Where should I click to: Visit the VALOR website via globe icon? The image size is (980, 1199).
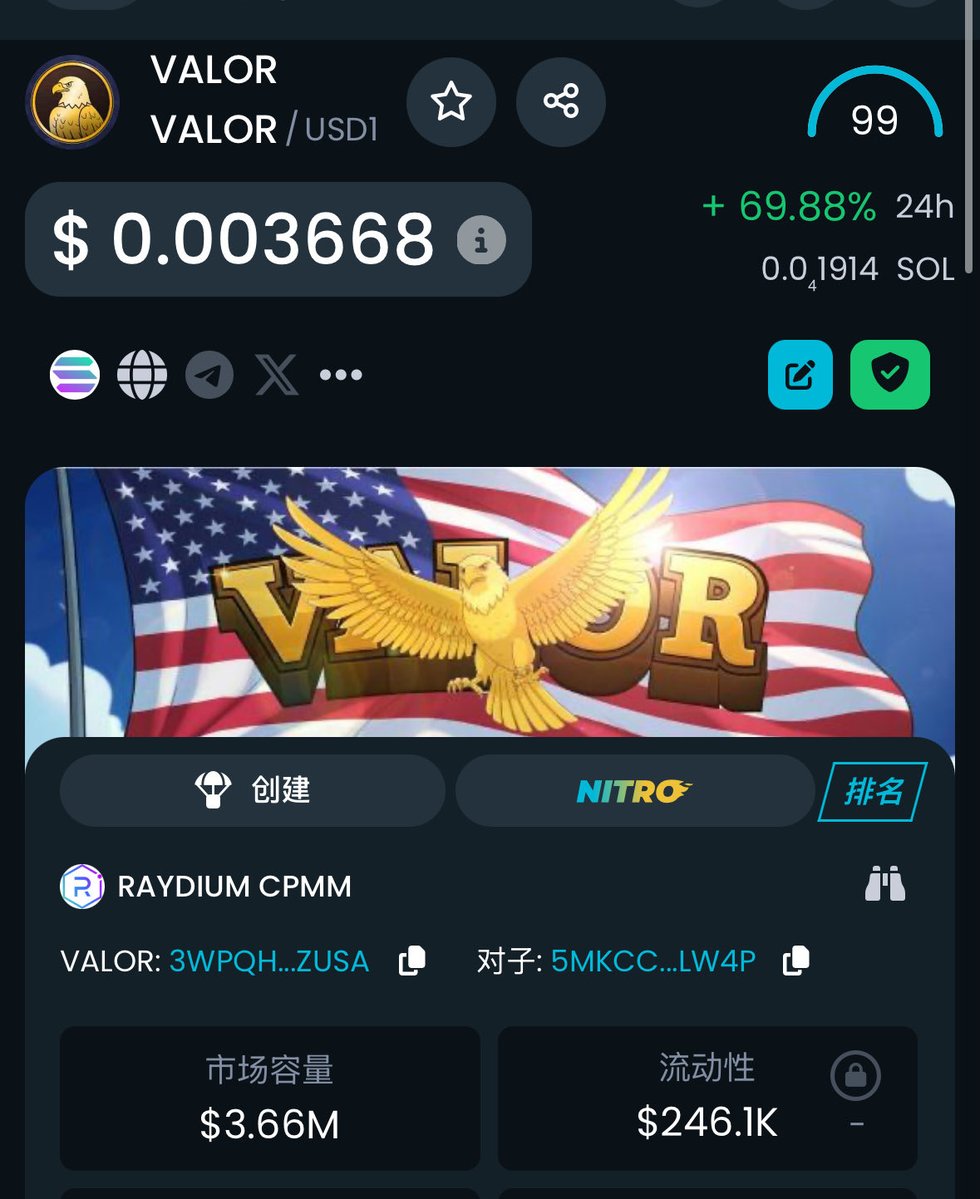[x=142, y=376]
